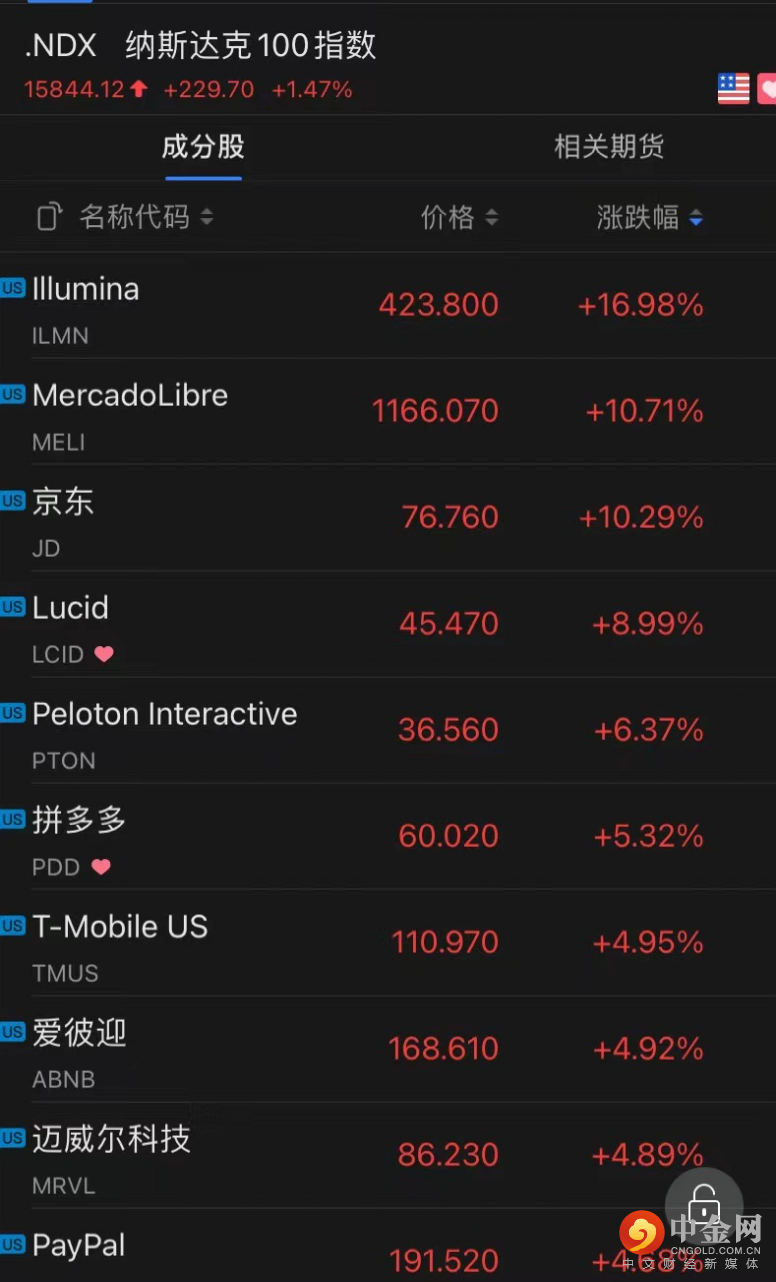The width and height of the screenshot is (776, 1282).
Task: Sort list by 名称代码
Action: [134, 217]
